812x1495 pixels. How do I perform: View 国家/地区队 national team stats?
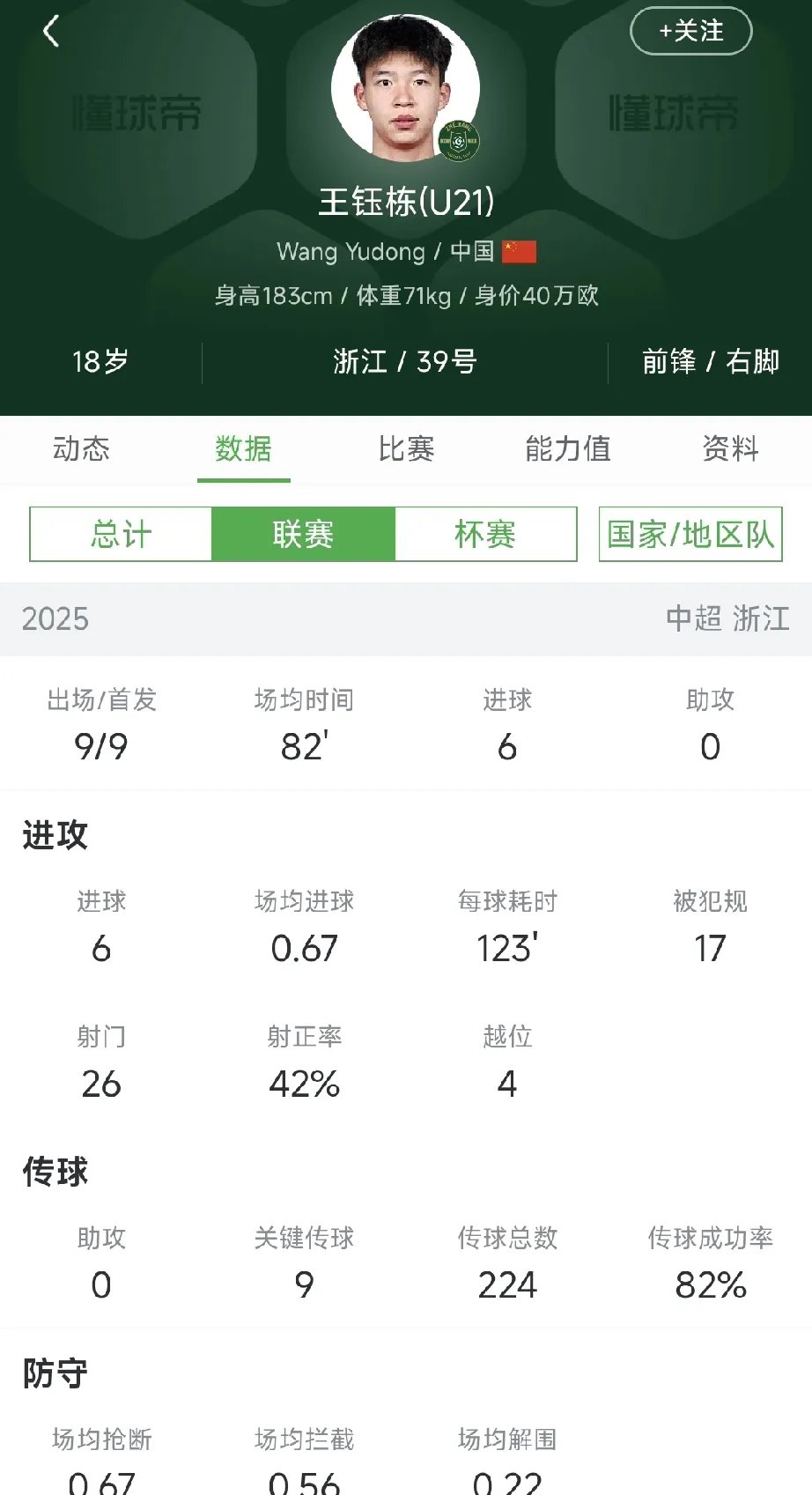pyautogui.click(x=690, y=535)
